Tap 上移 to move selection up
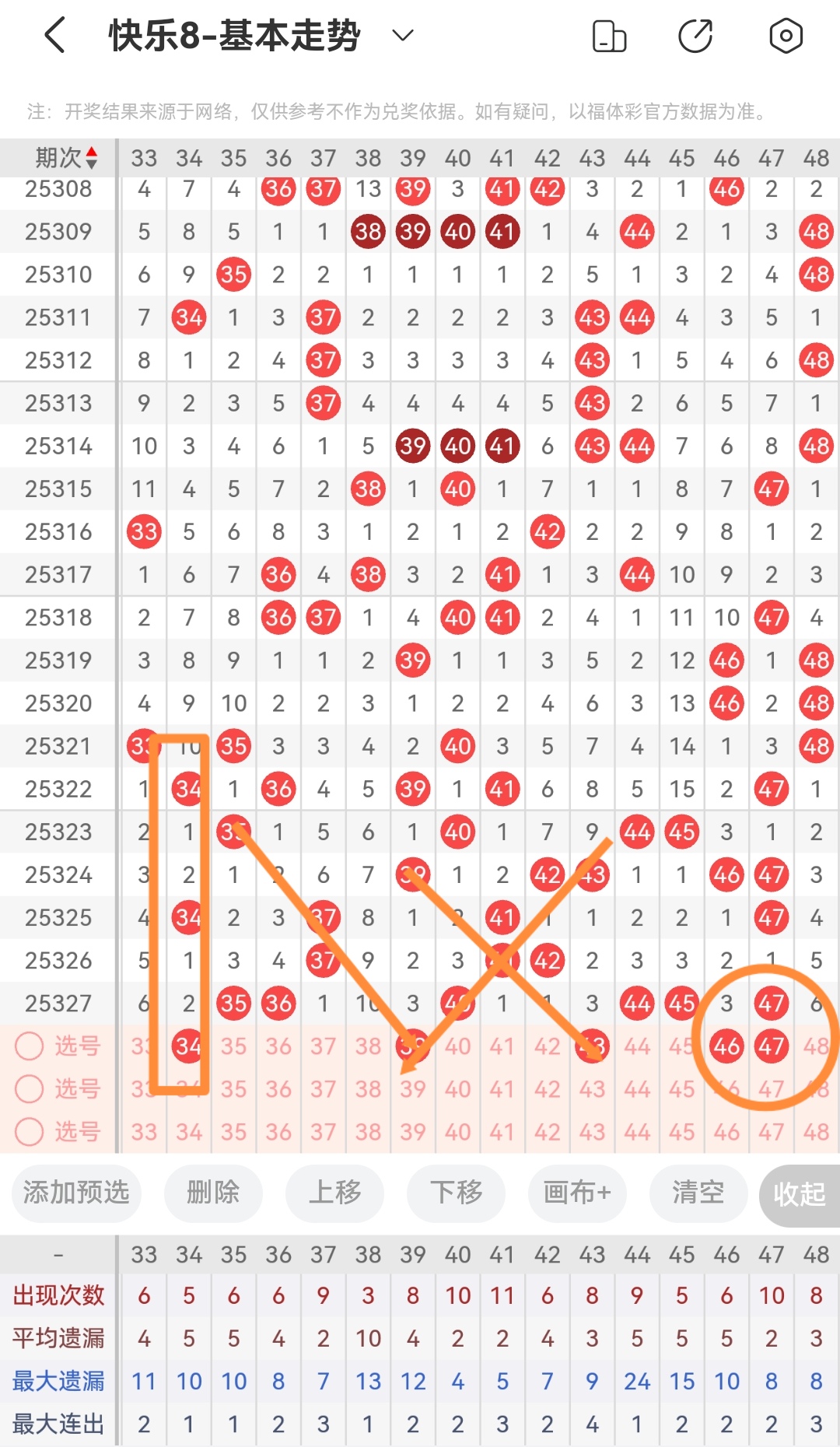 334,1193
